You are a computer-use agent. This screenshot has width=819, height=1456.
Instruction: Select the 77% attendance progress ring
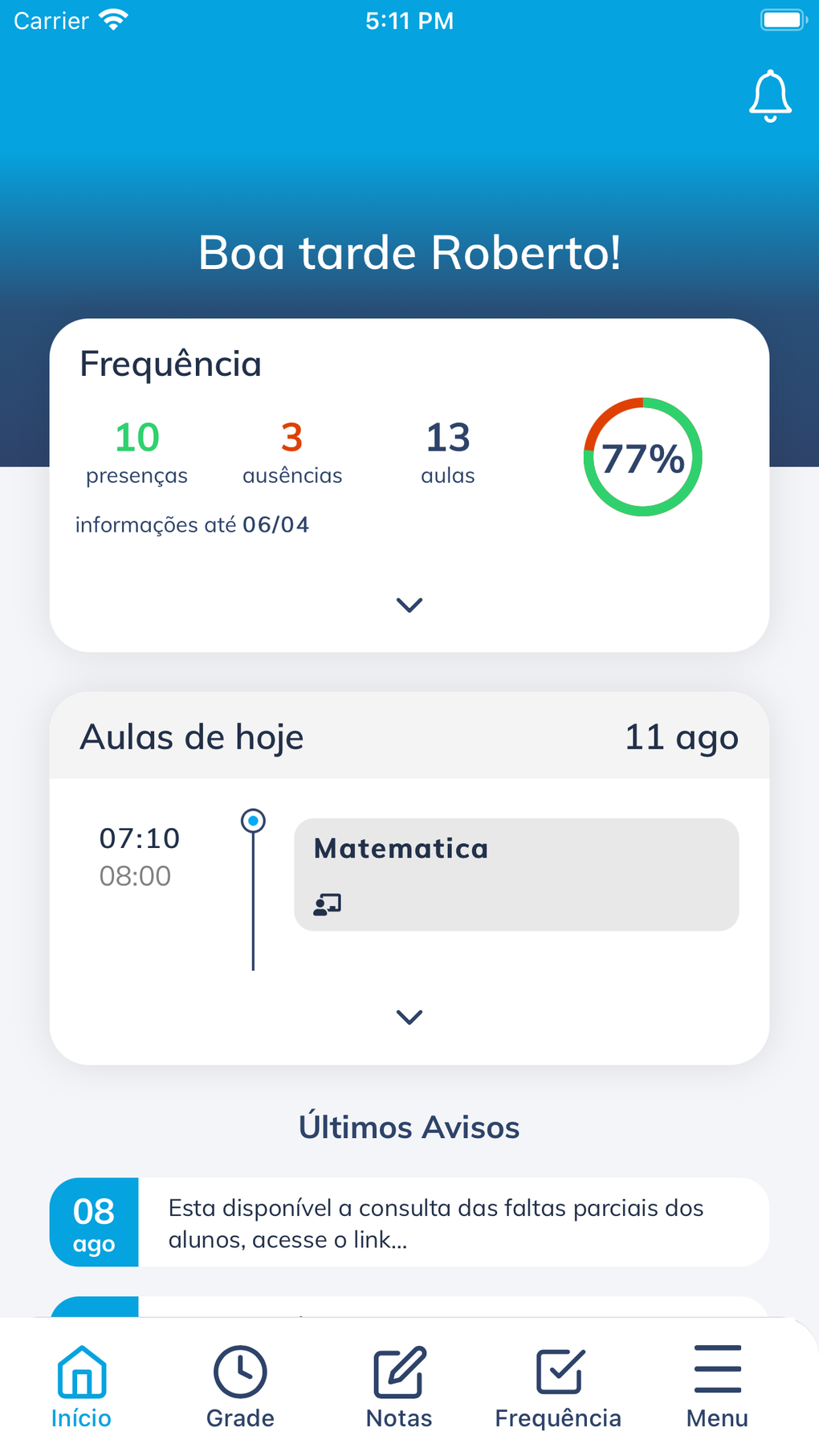pyautogui.click(x=643, y=457)
